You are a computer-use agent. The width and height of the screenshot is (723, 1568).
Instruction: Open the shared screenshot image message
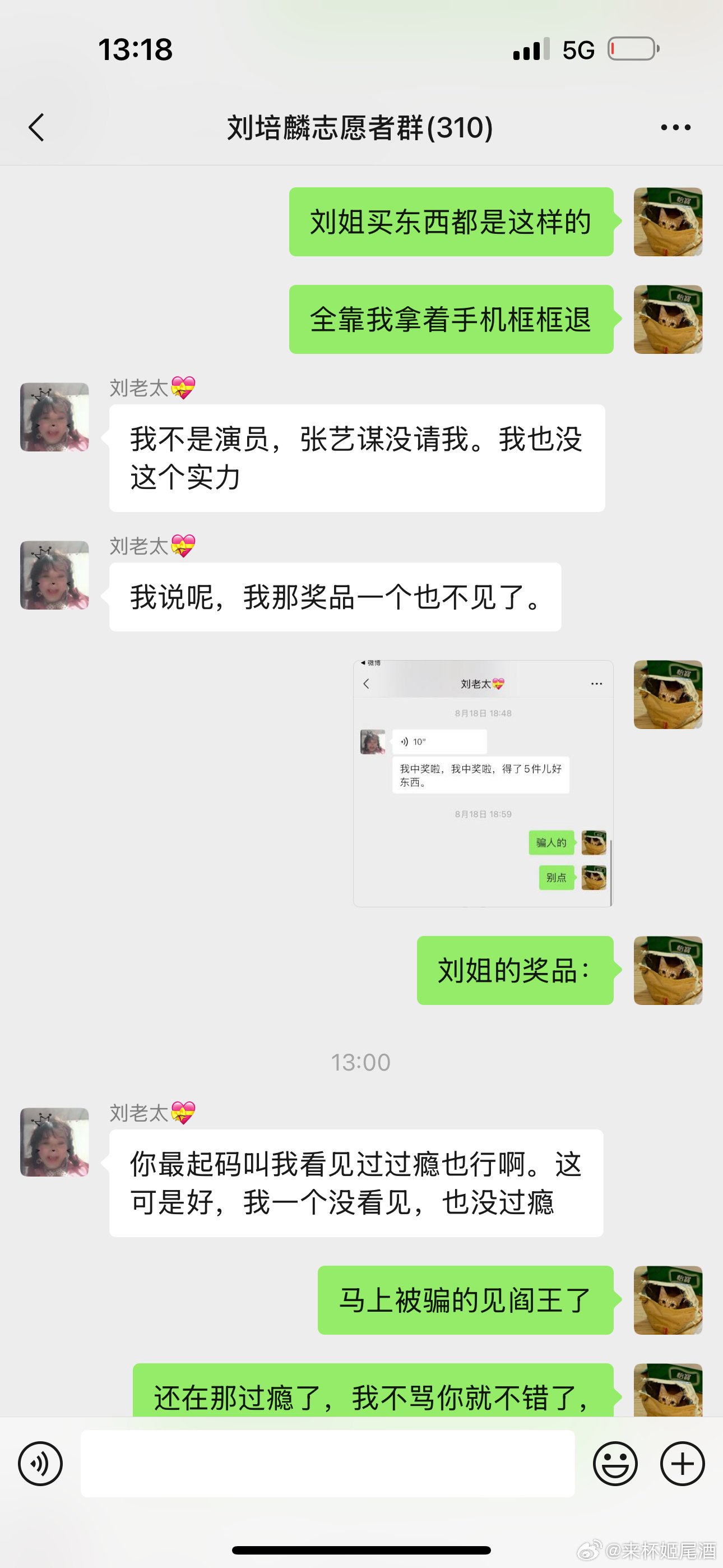pos(483,783)
